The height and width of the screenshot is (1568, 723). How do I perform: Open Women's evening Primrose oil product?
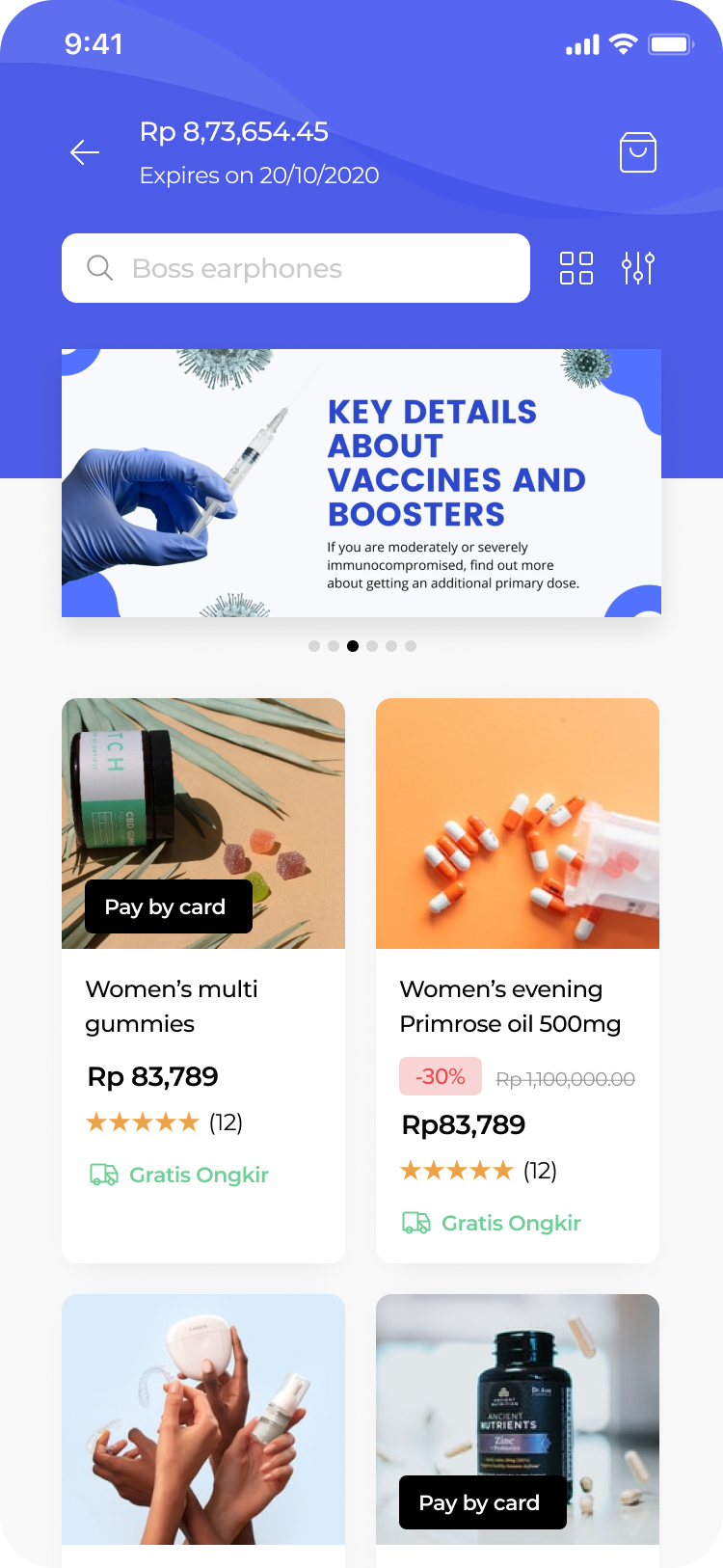coord(517,979)
